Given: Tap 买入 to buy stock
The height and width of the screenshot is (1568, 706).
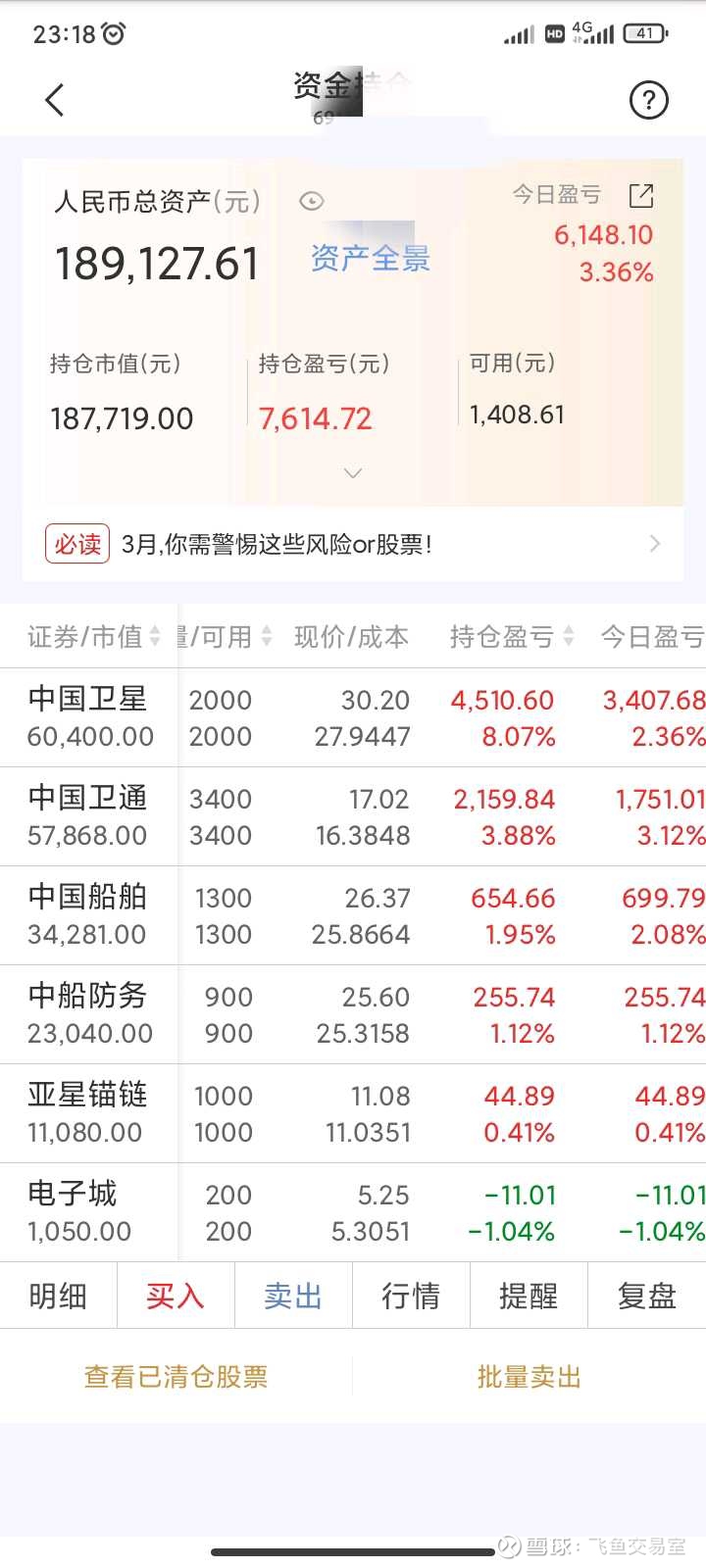Looking at the screenshot, I should click(176, 1296).
